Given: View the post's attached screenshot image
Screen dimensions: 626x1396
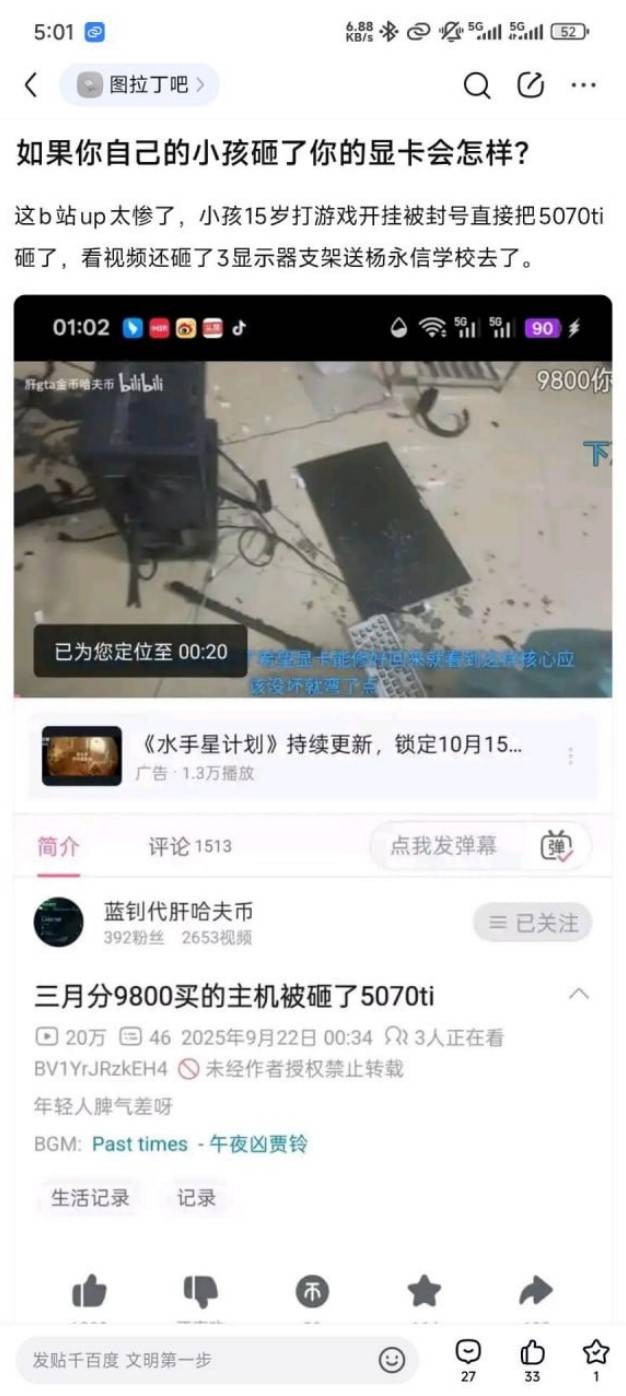Looking at the screenshot, I should [x=313, y=800].
